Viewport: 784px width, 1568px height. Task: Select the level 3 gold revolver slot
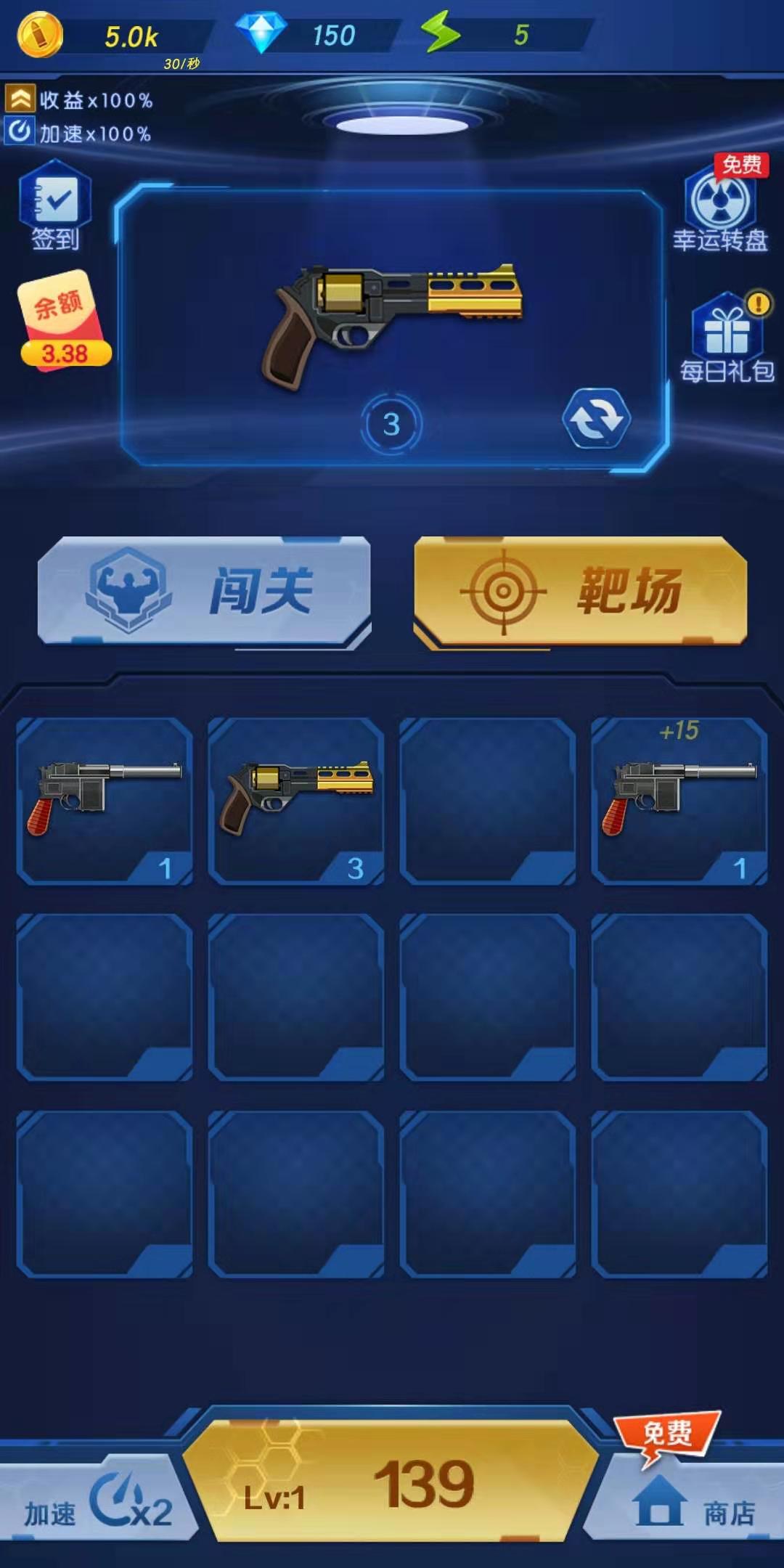pos(295,801)
